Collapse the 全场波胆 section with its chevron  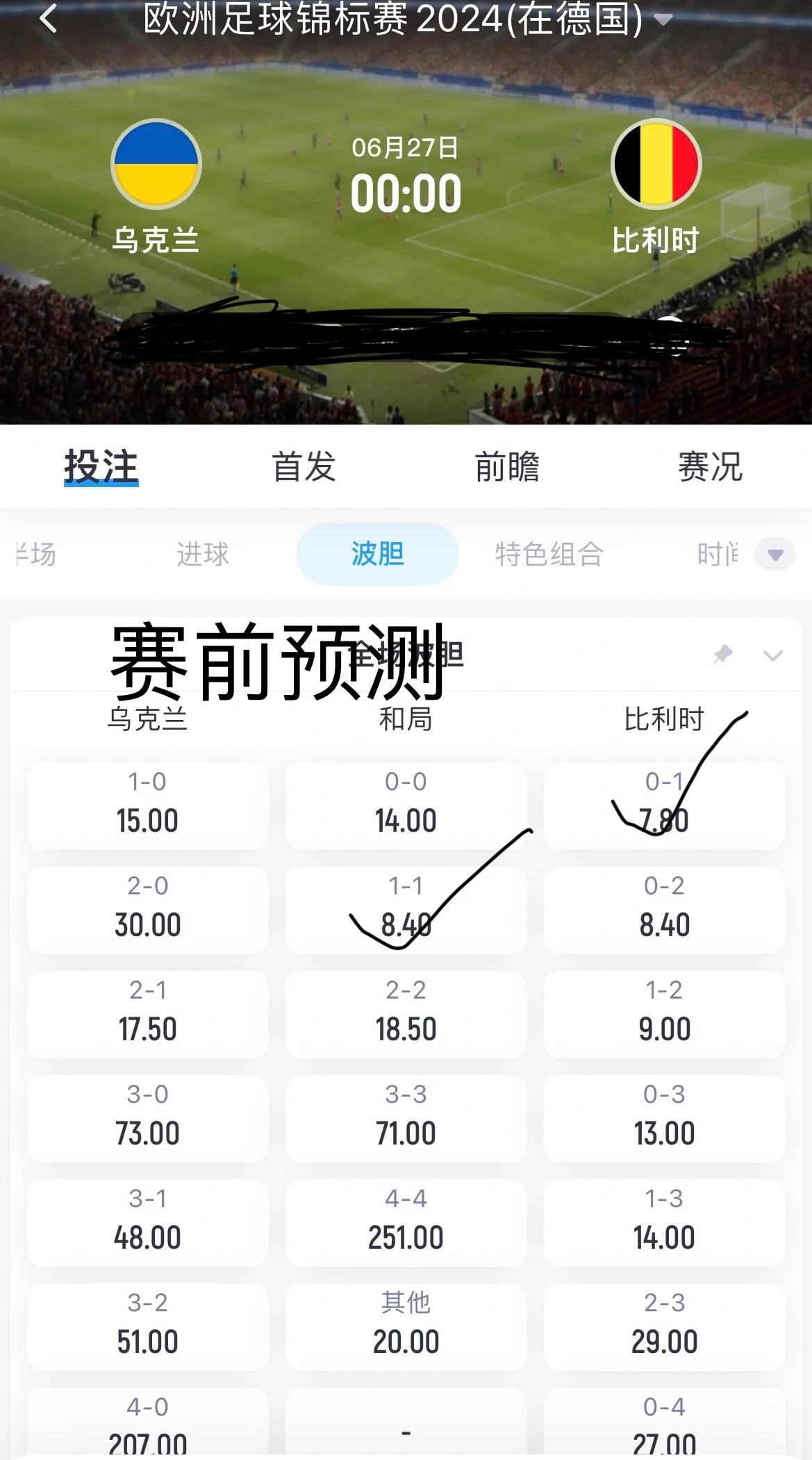click(771, 656)
